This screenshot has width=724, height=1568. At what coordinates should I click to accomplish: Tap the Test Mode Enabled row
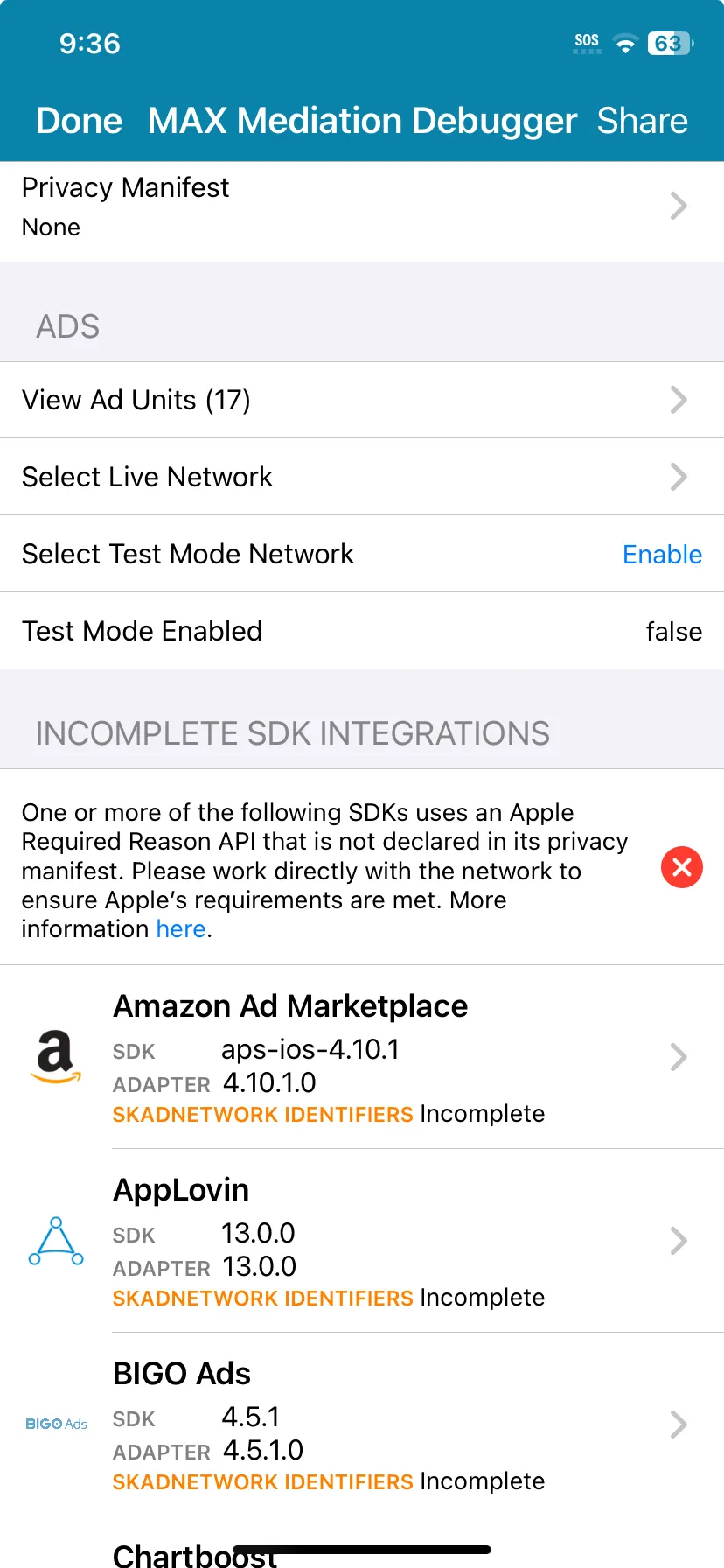[x=362, y=631]
